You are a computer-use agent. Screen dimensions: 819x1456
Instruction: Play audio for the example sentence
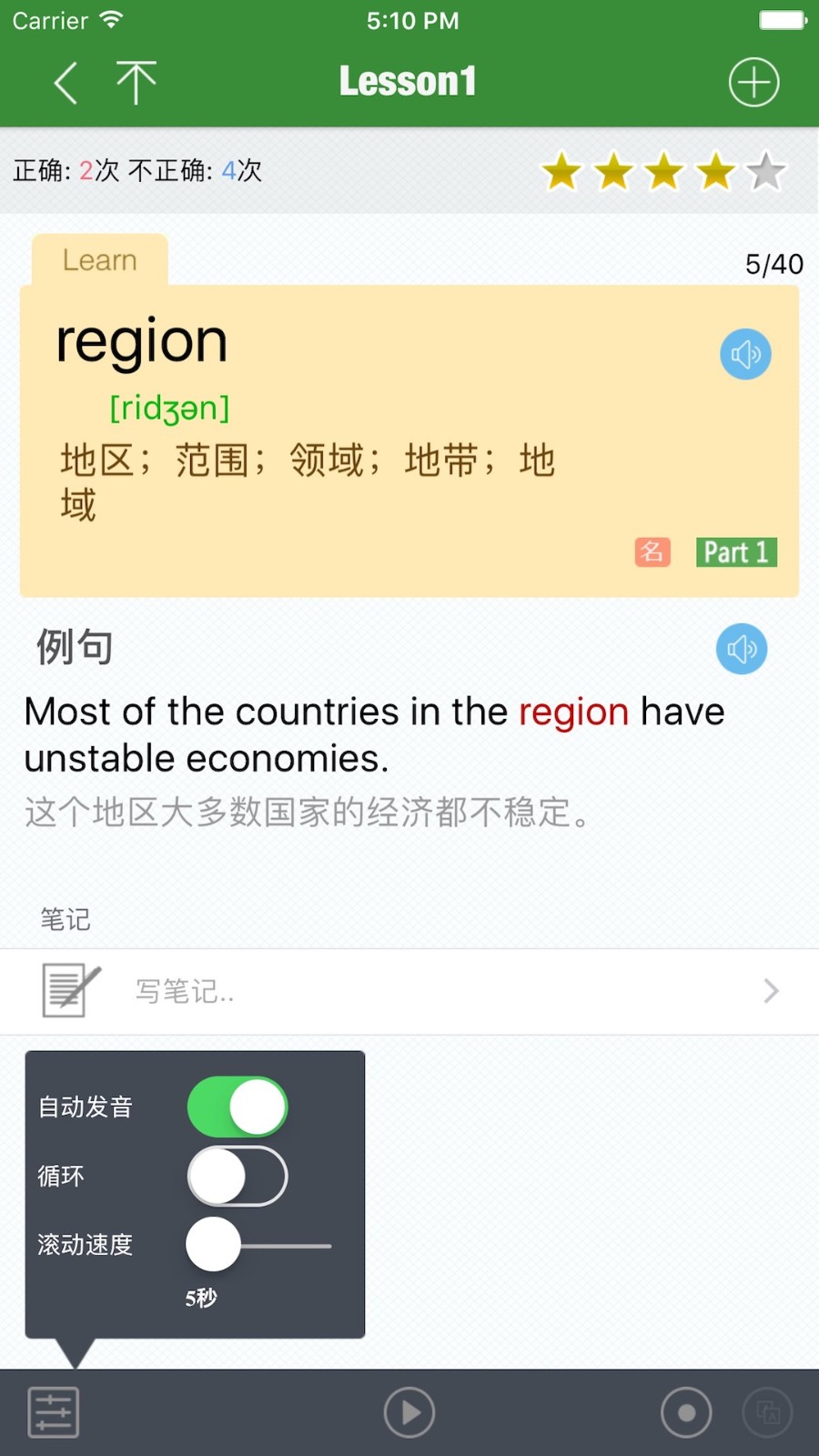tap(742, 649)
